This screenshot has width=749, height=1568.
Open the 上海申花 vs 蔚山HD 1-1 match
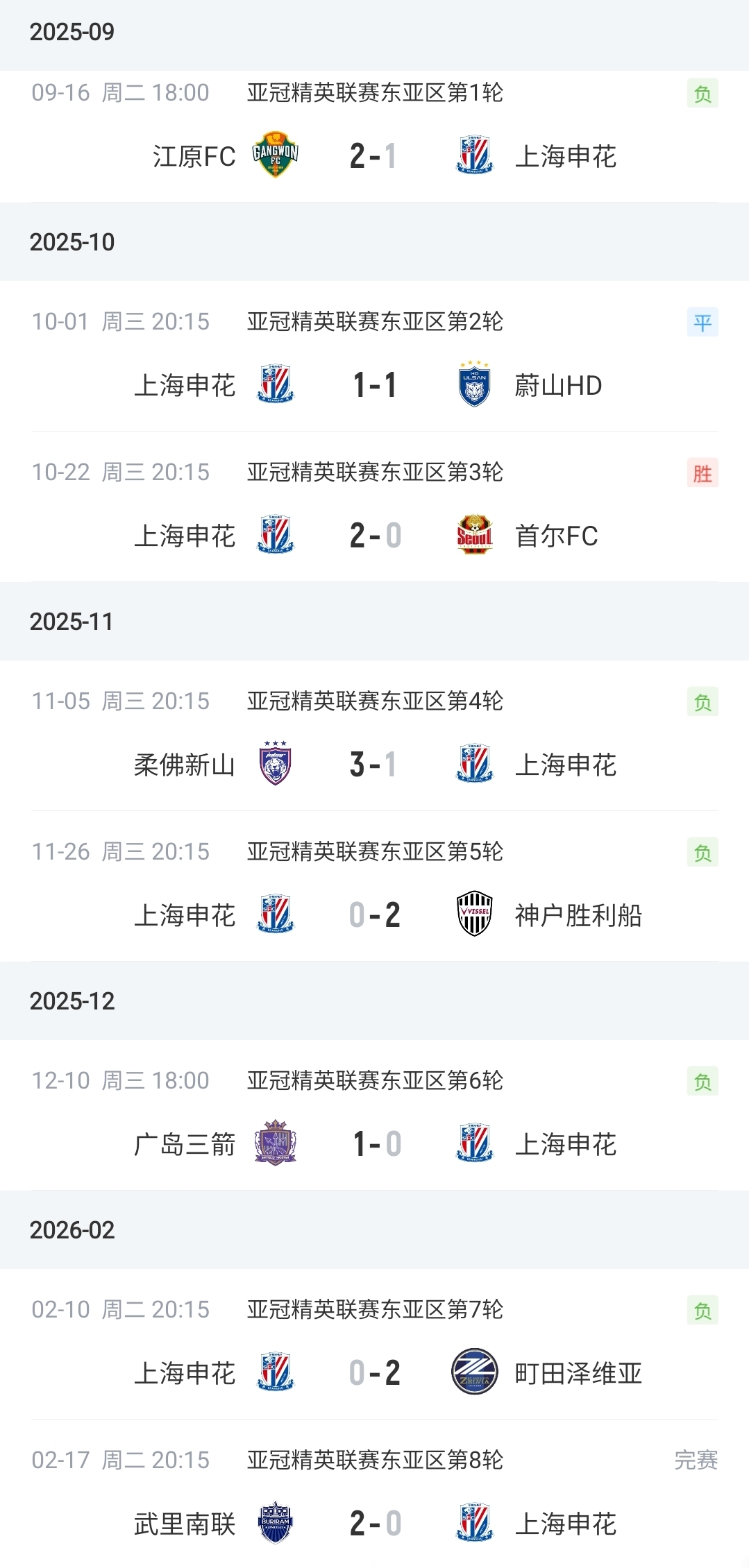coord(374,385)
